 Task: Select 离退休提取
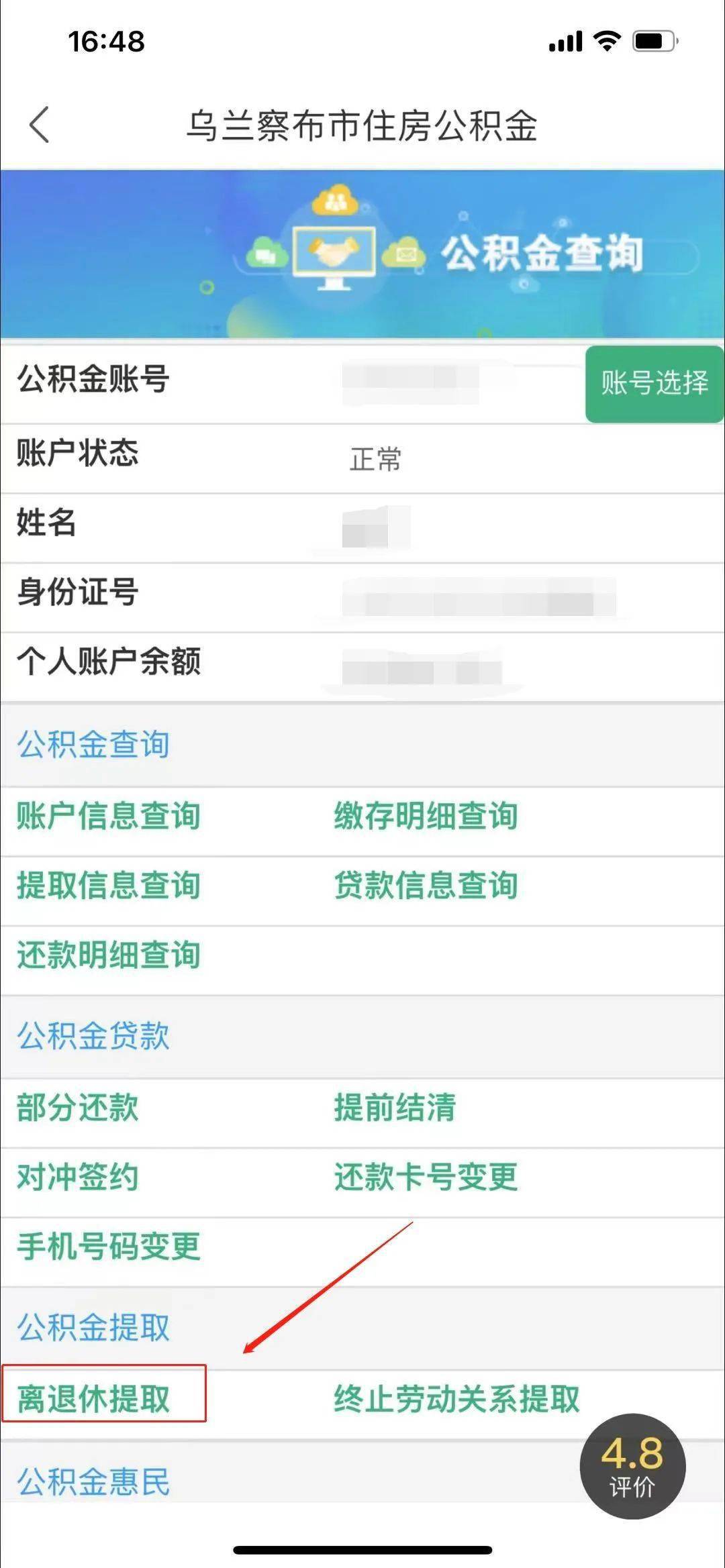(94, 1400)
